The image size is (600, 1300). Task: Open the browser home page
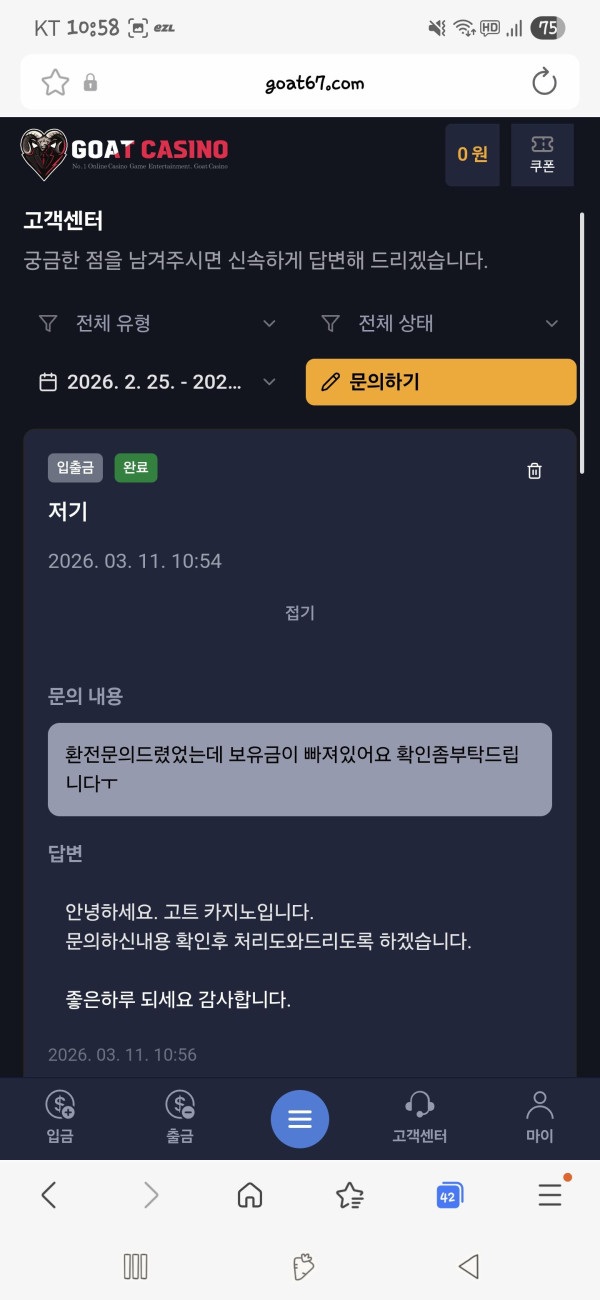pos(250,1195)
